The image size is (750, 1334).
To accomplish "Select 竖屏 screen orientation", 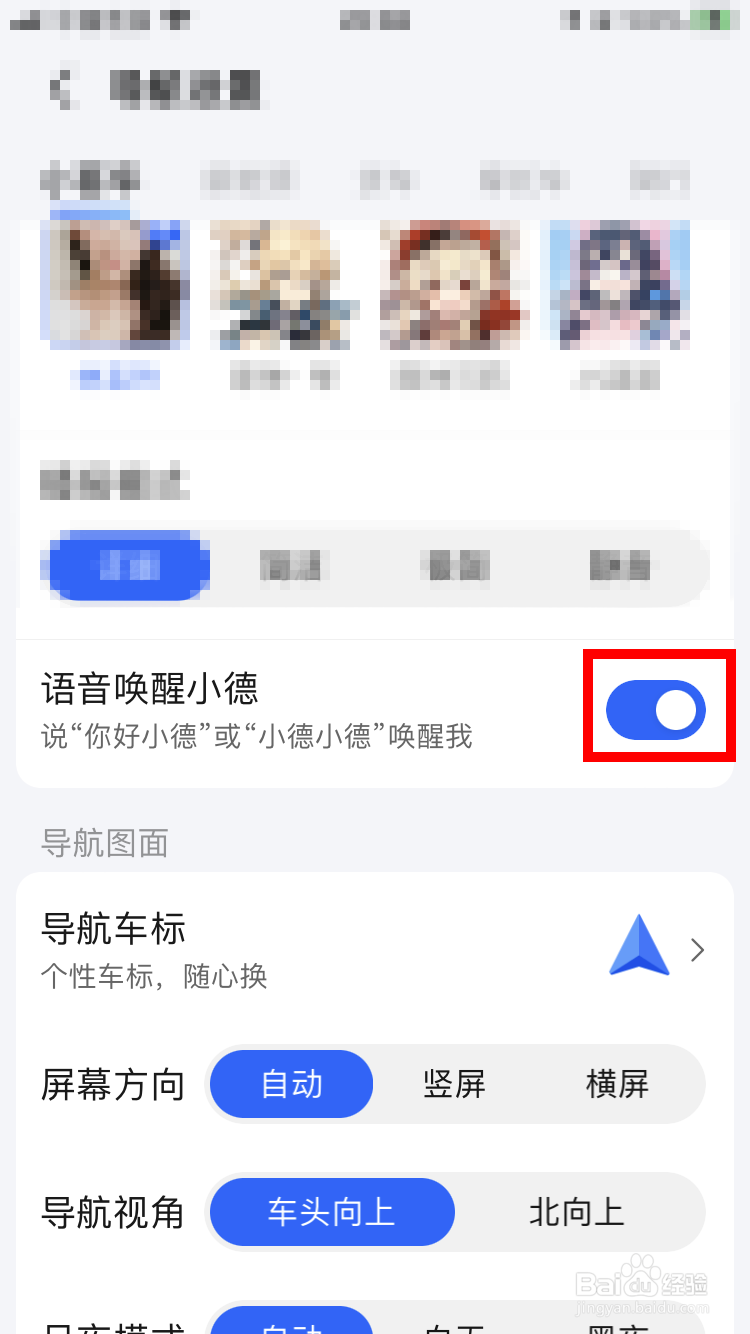I will [x=455, y=1084].
